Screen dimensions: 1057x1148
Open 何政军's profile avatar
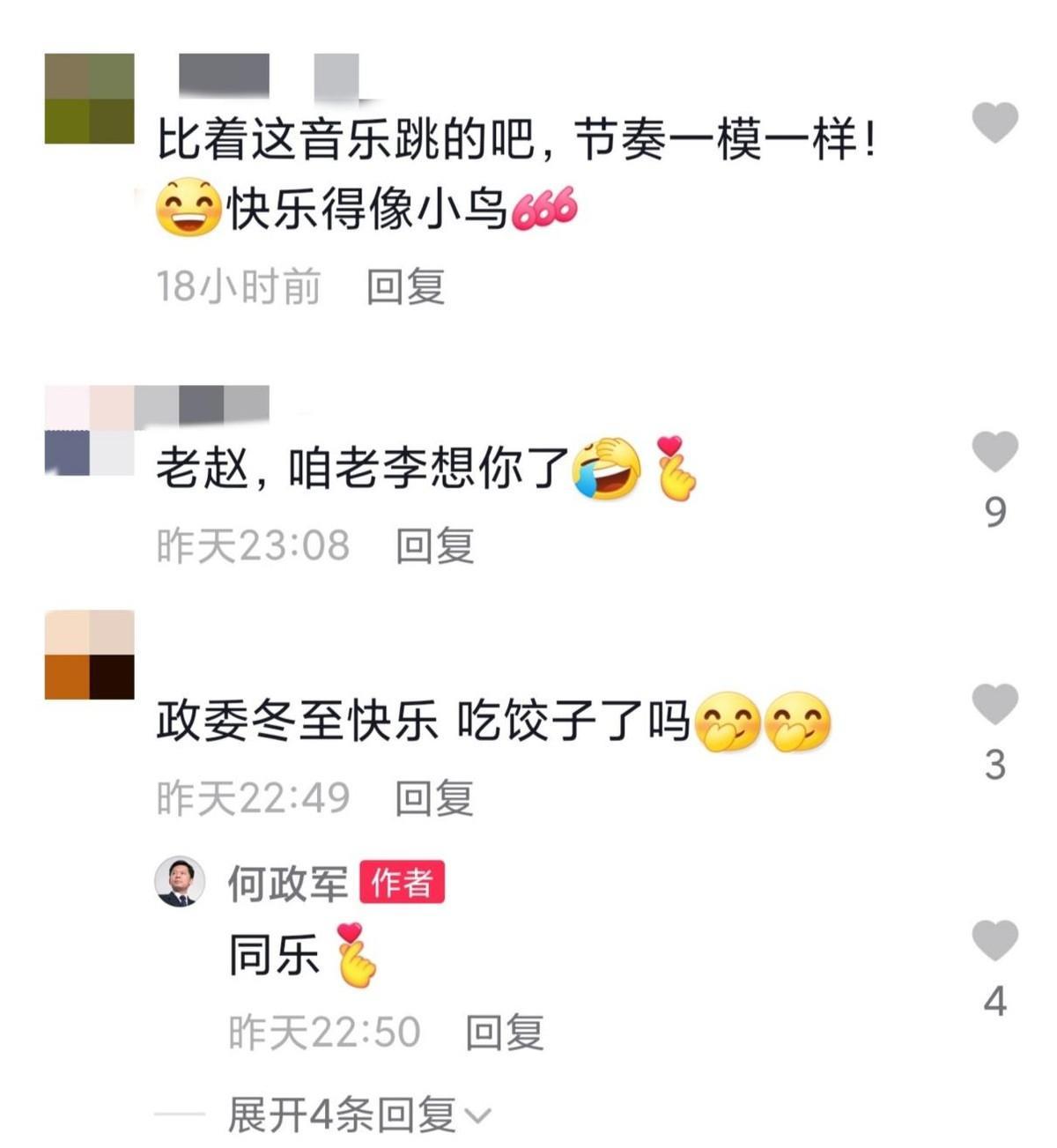click(180, 882)
